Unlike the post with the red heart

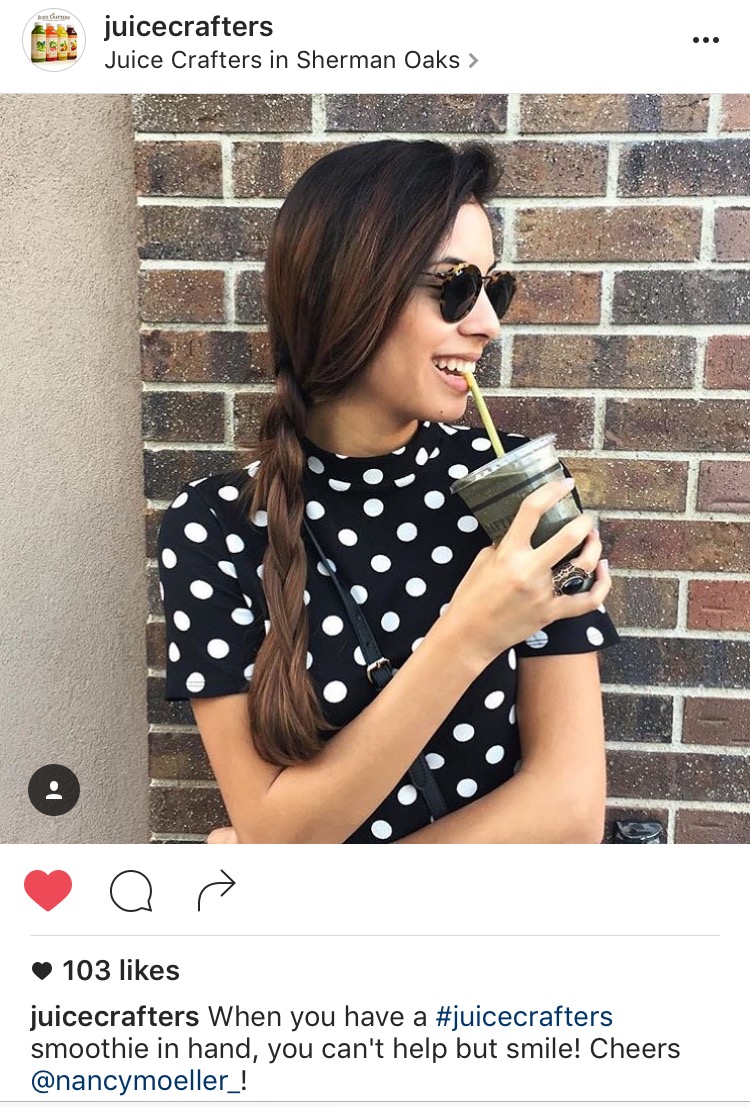[48, 890]
